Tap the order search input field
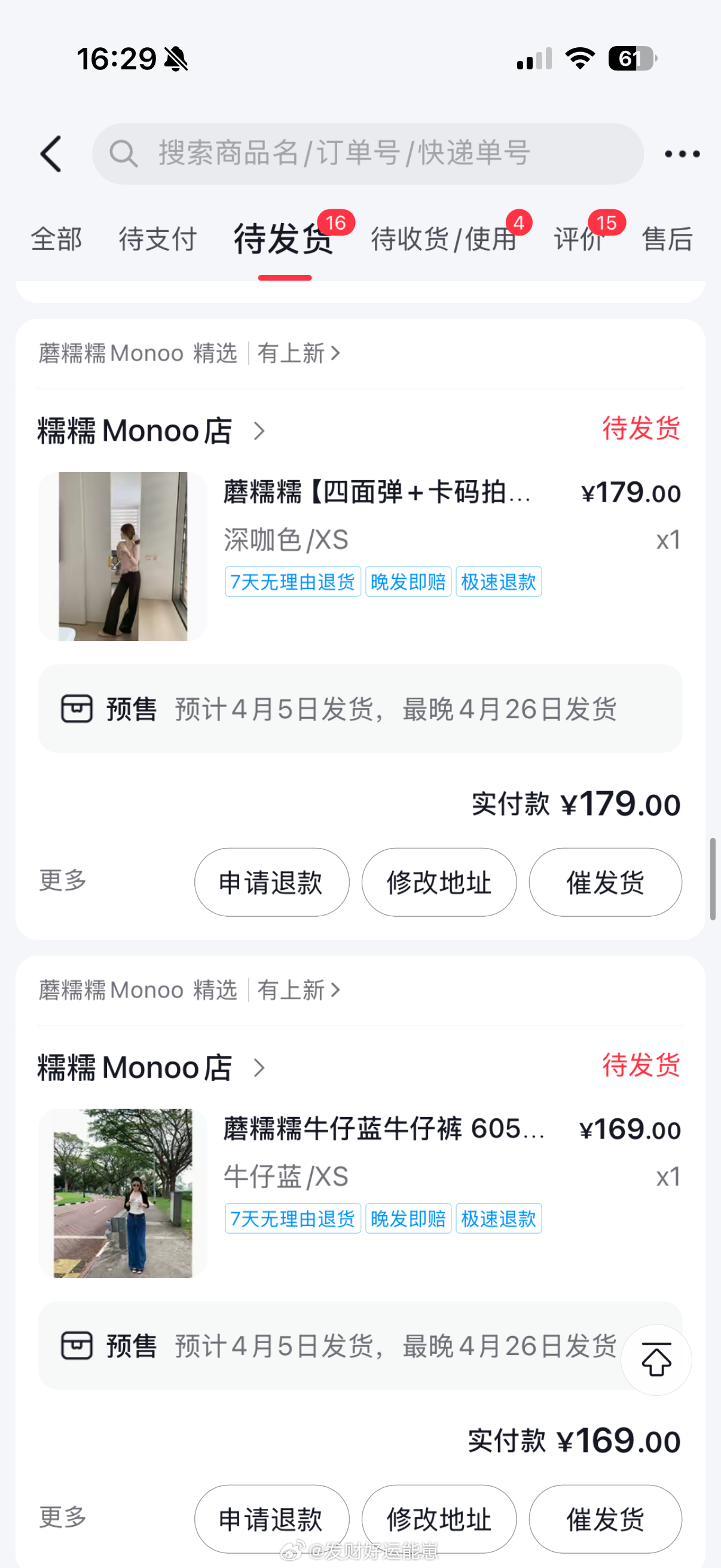Image resolution: width=721 pixels, height=1568 pixels. click(x=365, y=154)
